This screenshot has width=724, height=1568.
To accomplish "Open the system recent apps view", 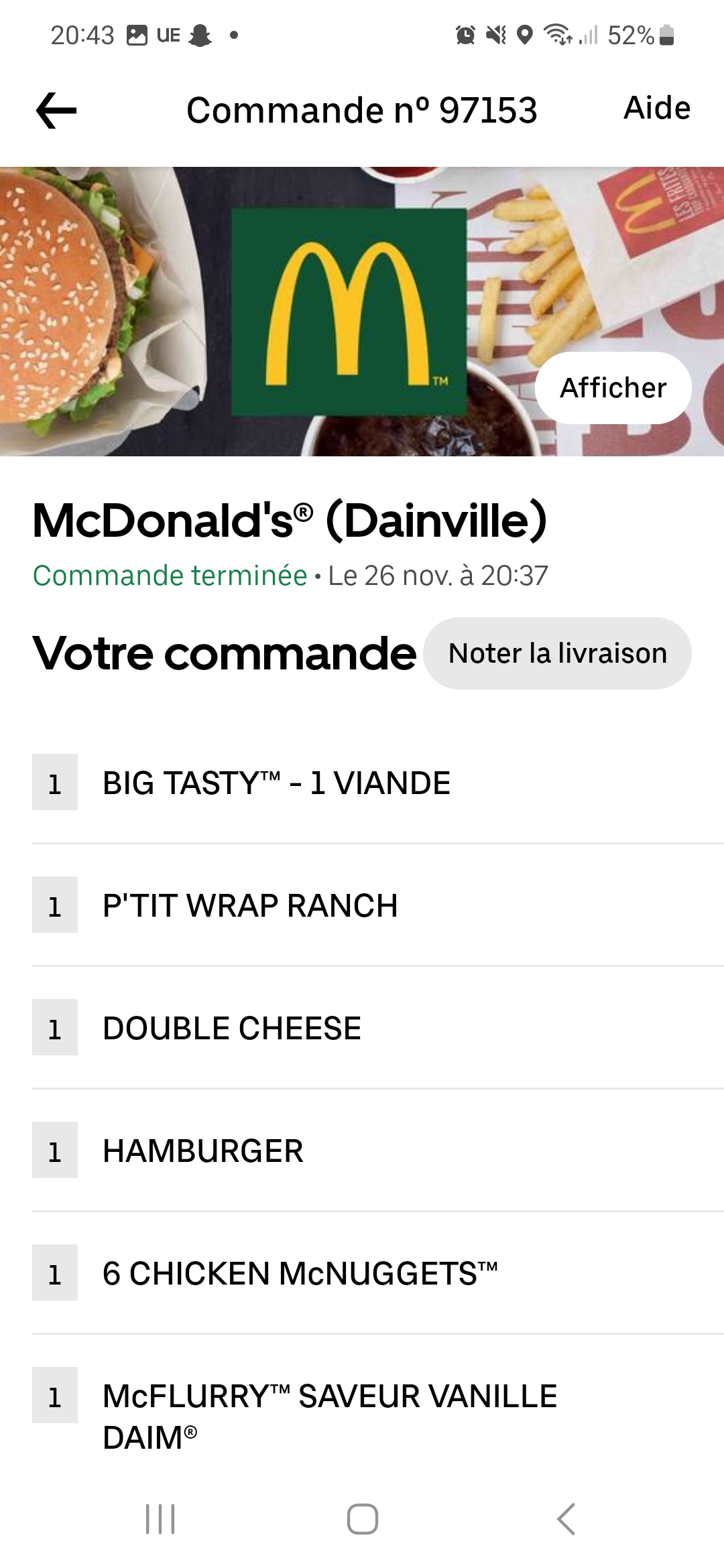I will click(x=160, y=1519).
